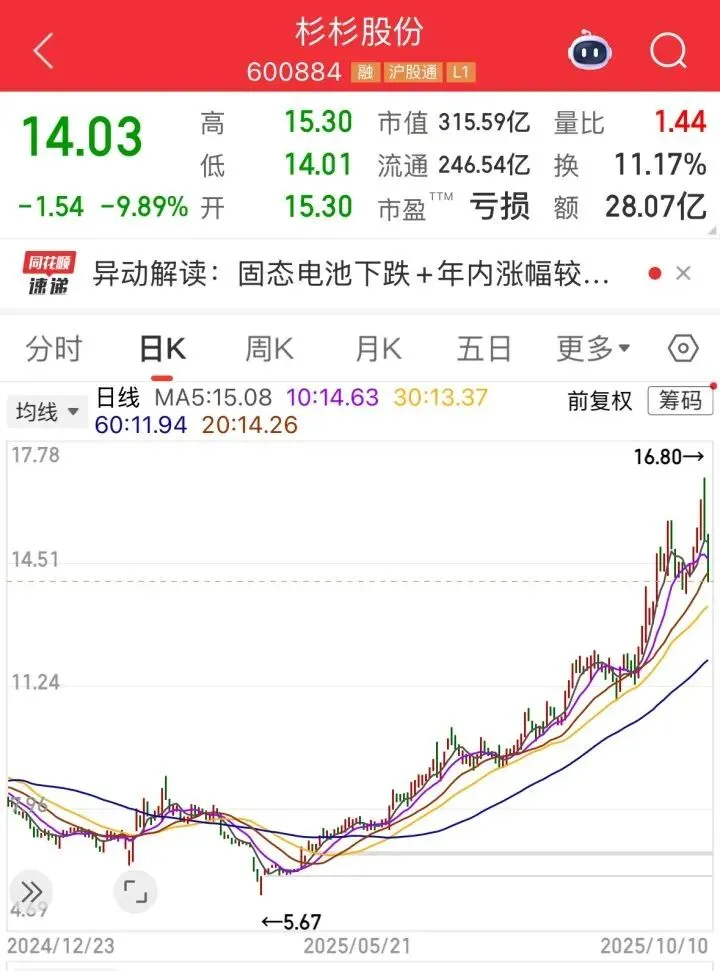Expand the side panel with double arrows
The width and height of the screenshot is (720, 971).
pos(31,891)
